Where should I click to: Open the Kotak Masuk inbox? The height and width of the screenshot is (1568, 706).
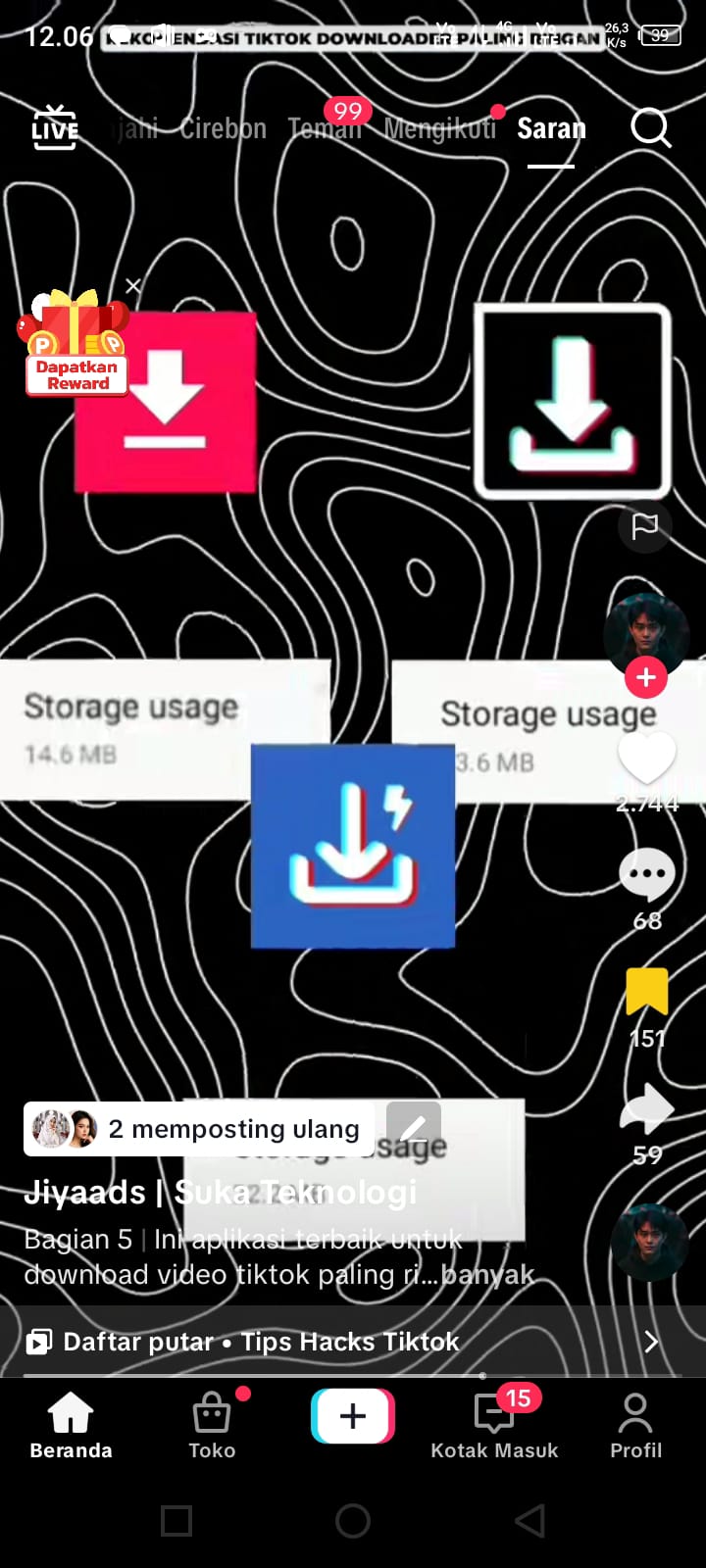(494, 1426)
